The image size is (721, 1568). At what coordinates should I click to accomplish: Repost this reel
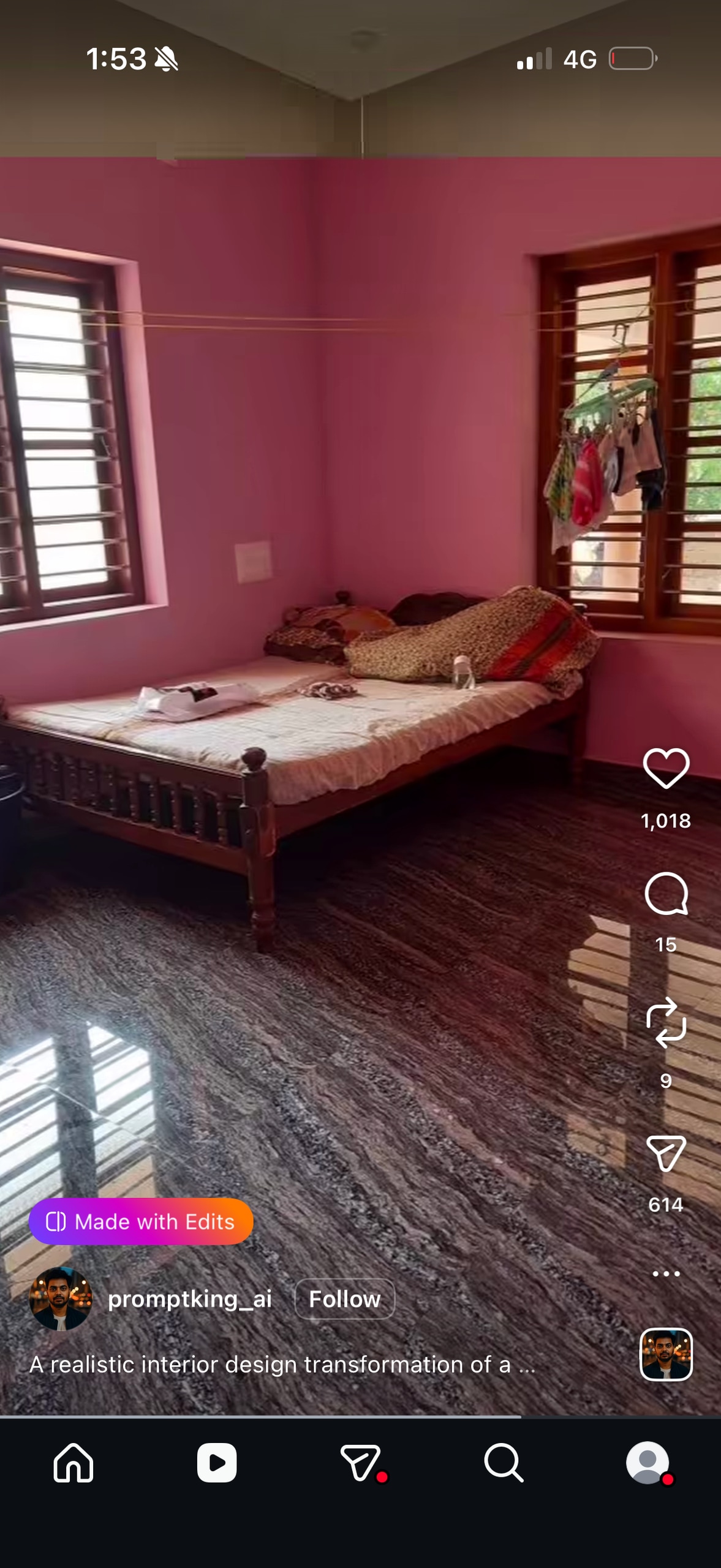pos(666,1023)
